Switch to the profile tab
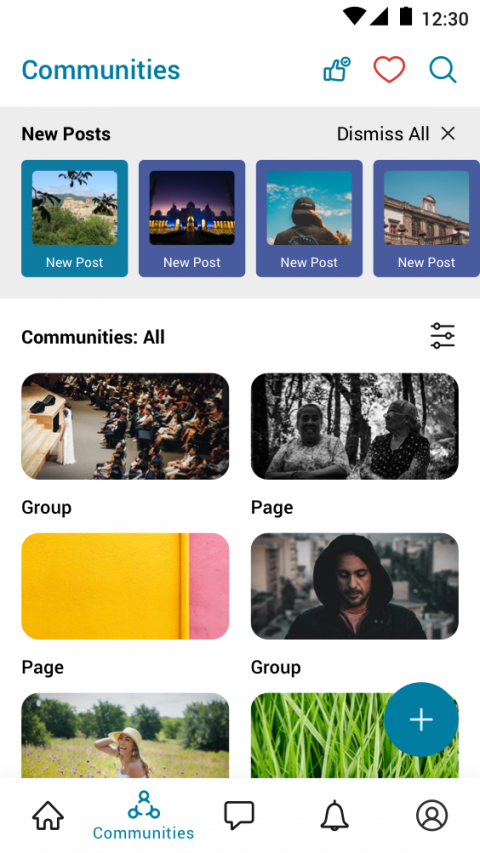Viewport: 480px width, 853px height. coord(432,815)
